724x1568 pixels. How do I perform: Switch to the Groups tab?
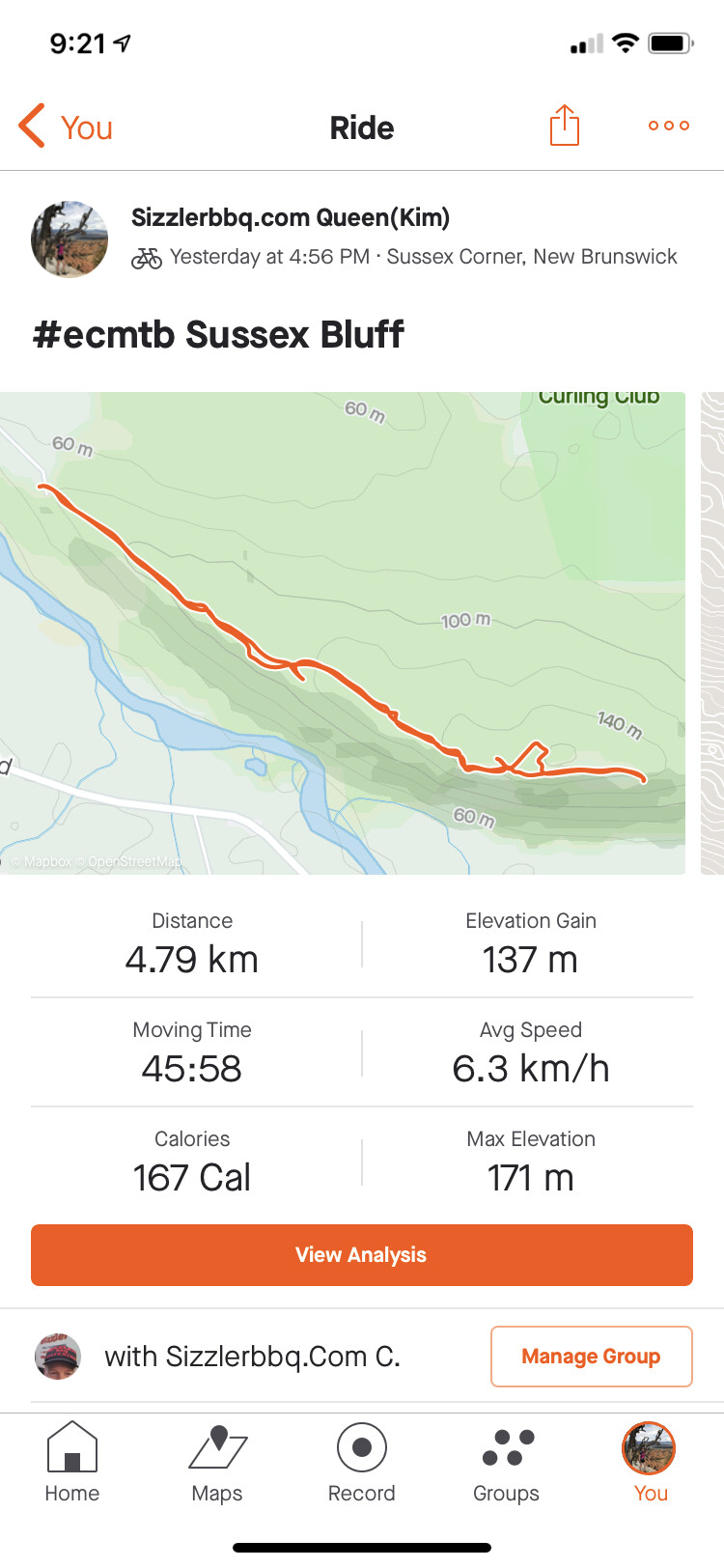click(x=507, y=1463)
